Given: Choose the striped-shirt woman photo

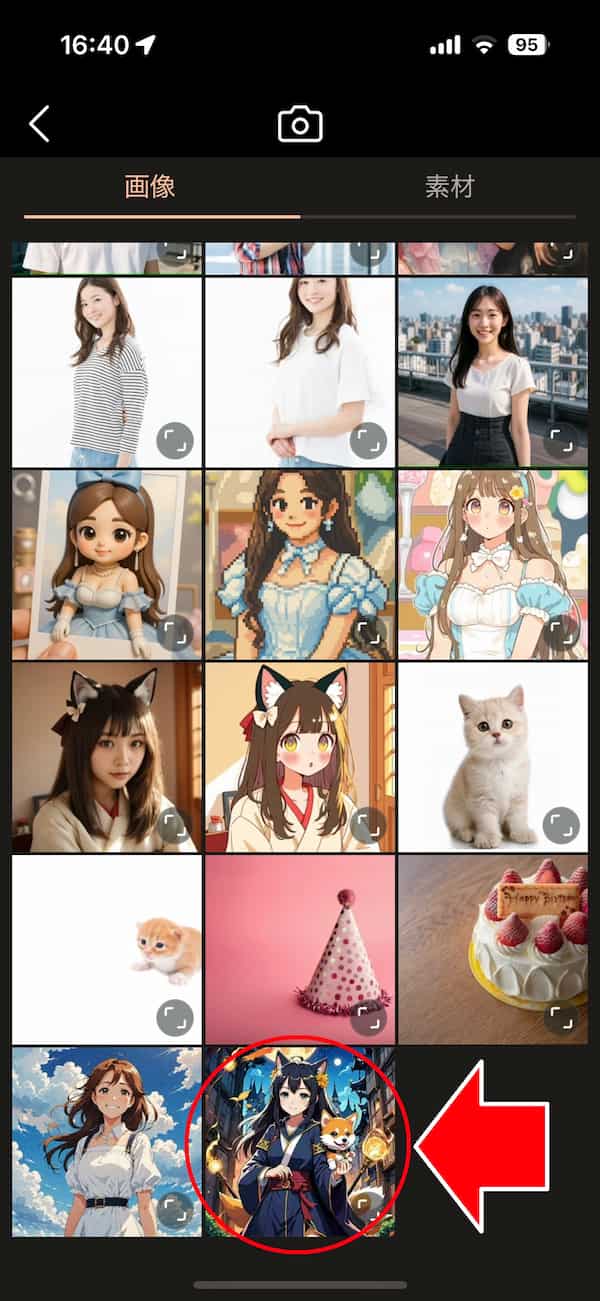Looking at the screenshot, I should [x=106, y=370].
